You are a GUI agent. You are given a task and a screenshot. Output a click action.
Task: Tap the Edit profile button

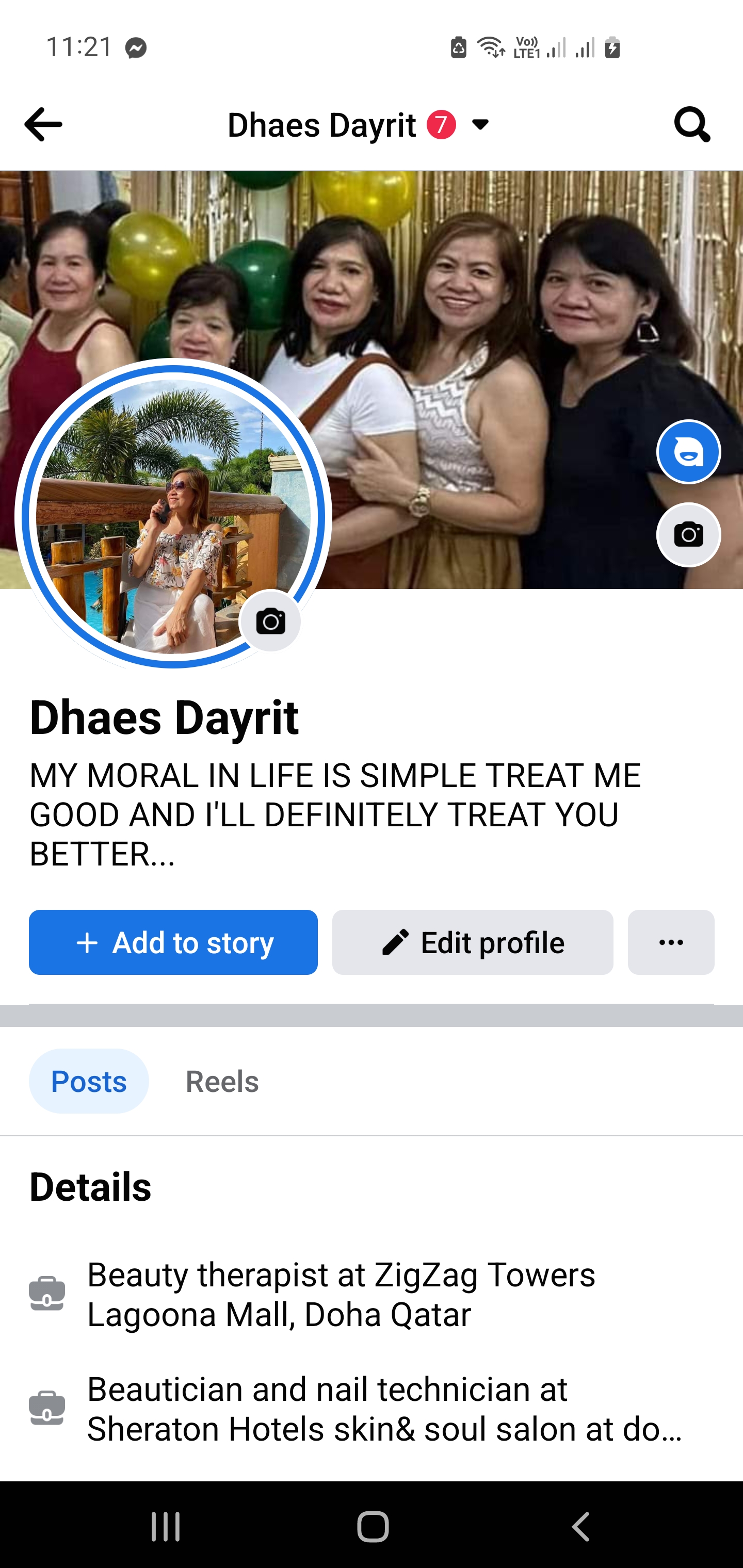point(473,942)
